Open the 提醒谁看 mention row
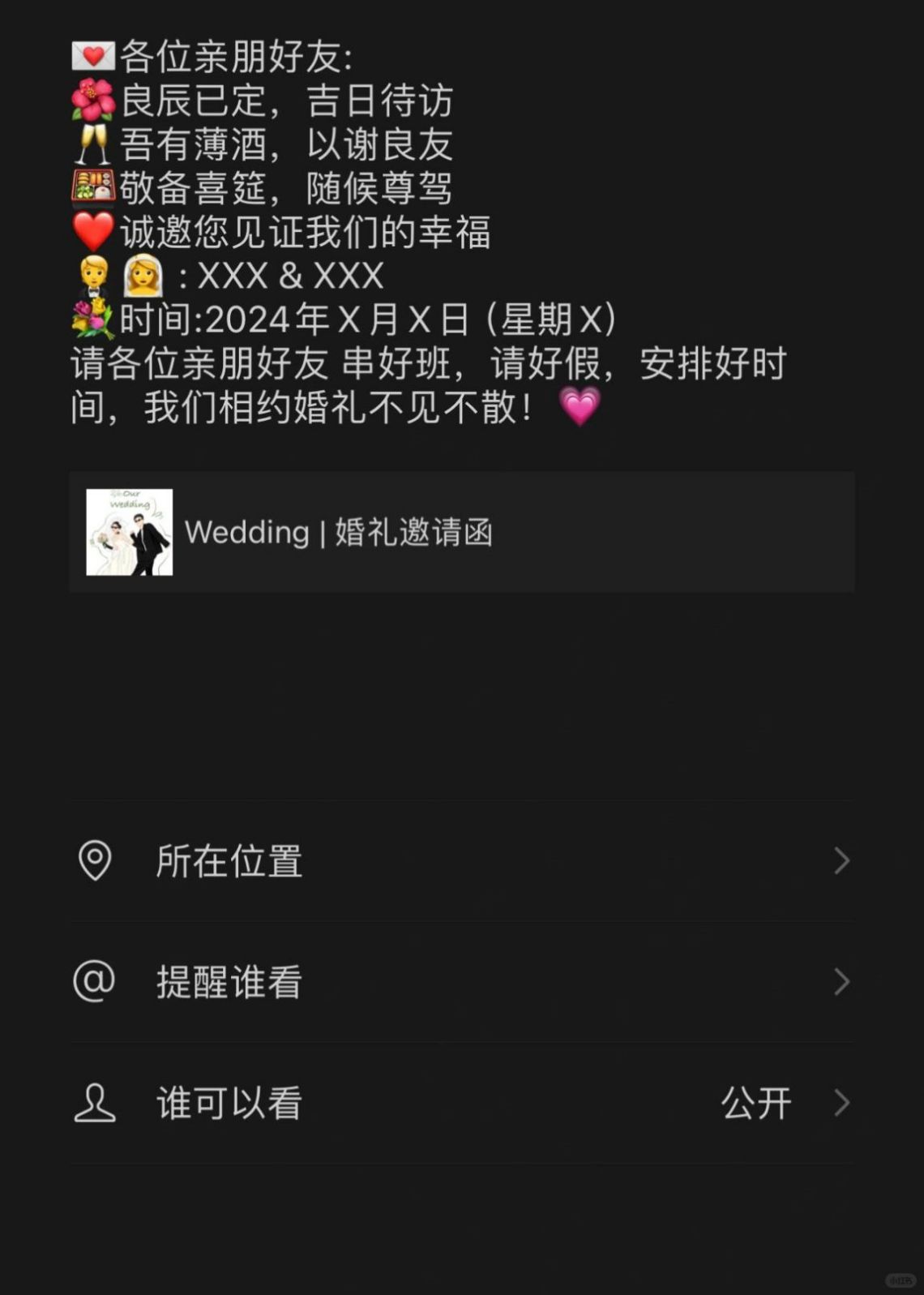This screenshot has height=1295, width=924. coord(460,982)
